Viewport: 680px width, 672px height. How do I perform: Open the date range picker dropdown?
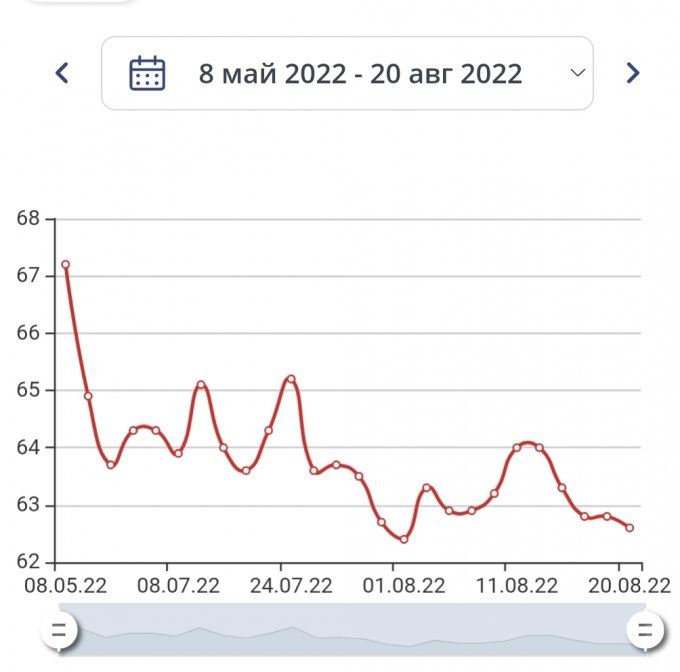(347, 73)
